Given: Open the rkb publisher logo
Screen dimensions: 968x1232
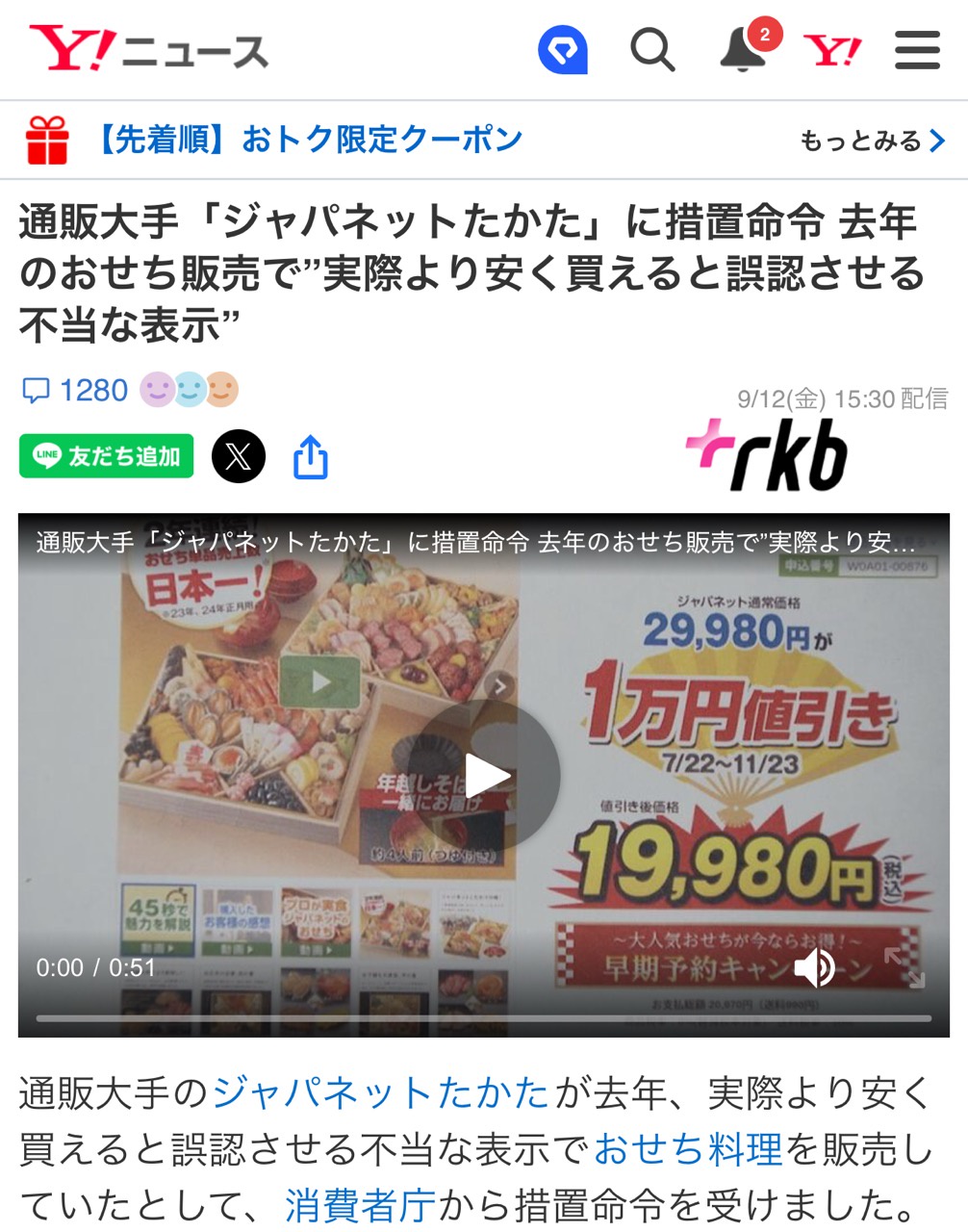Looking at the screenshot, I should coord(768,455).
